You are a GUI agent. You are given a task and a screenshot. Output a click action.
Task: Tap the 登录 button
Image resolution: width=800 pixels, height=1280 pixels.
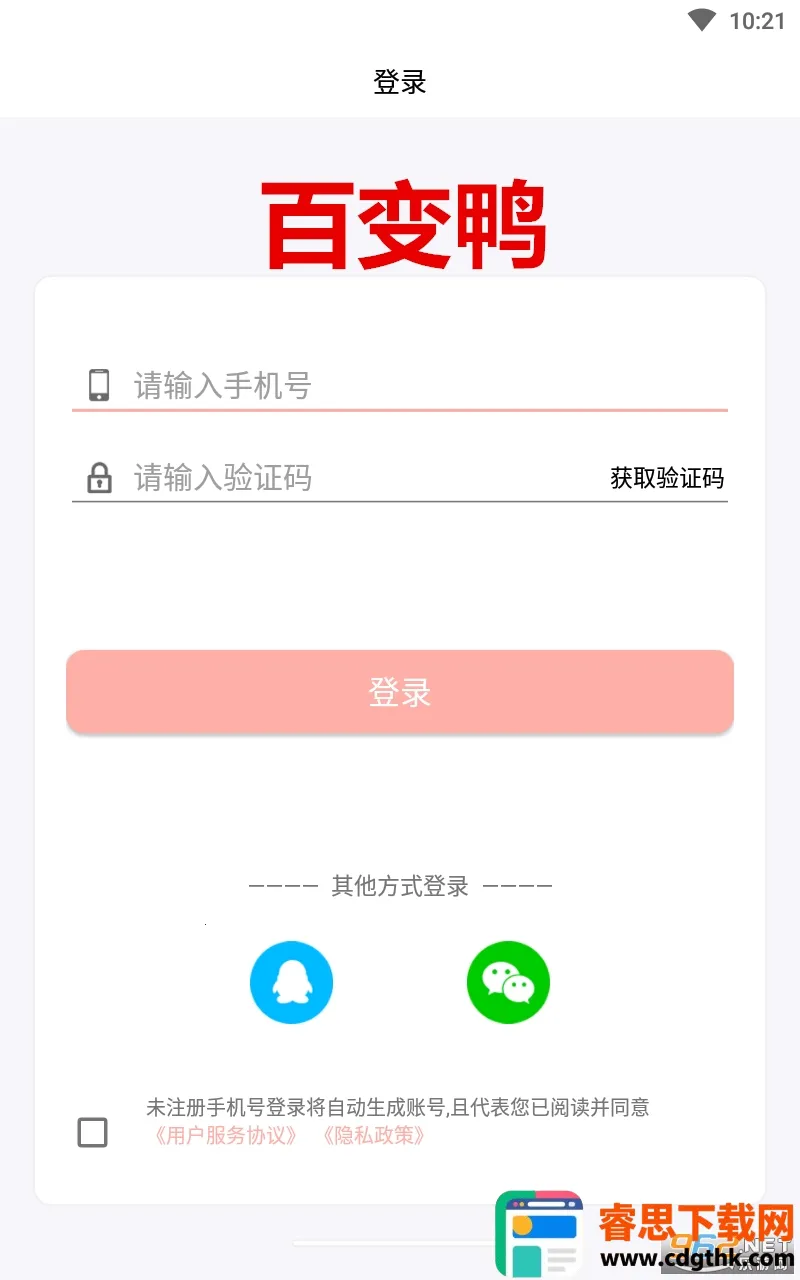[400, 692]
